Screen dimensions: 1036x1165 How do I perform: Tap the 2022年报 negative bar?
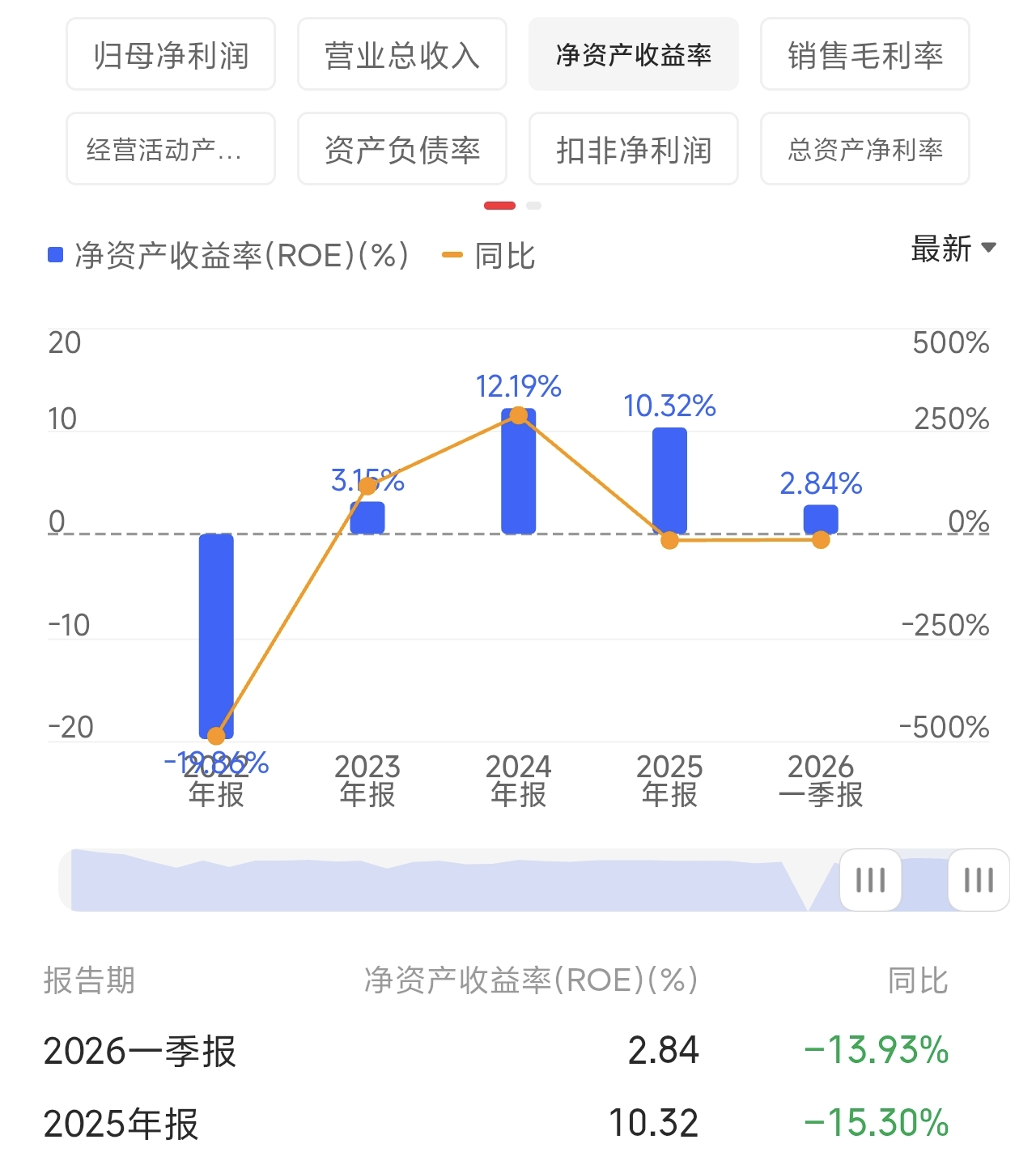pos(216,636)
